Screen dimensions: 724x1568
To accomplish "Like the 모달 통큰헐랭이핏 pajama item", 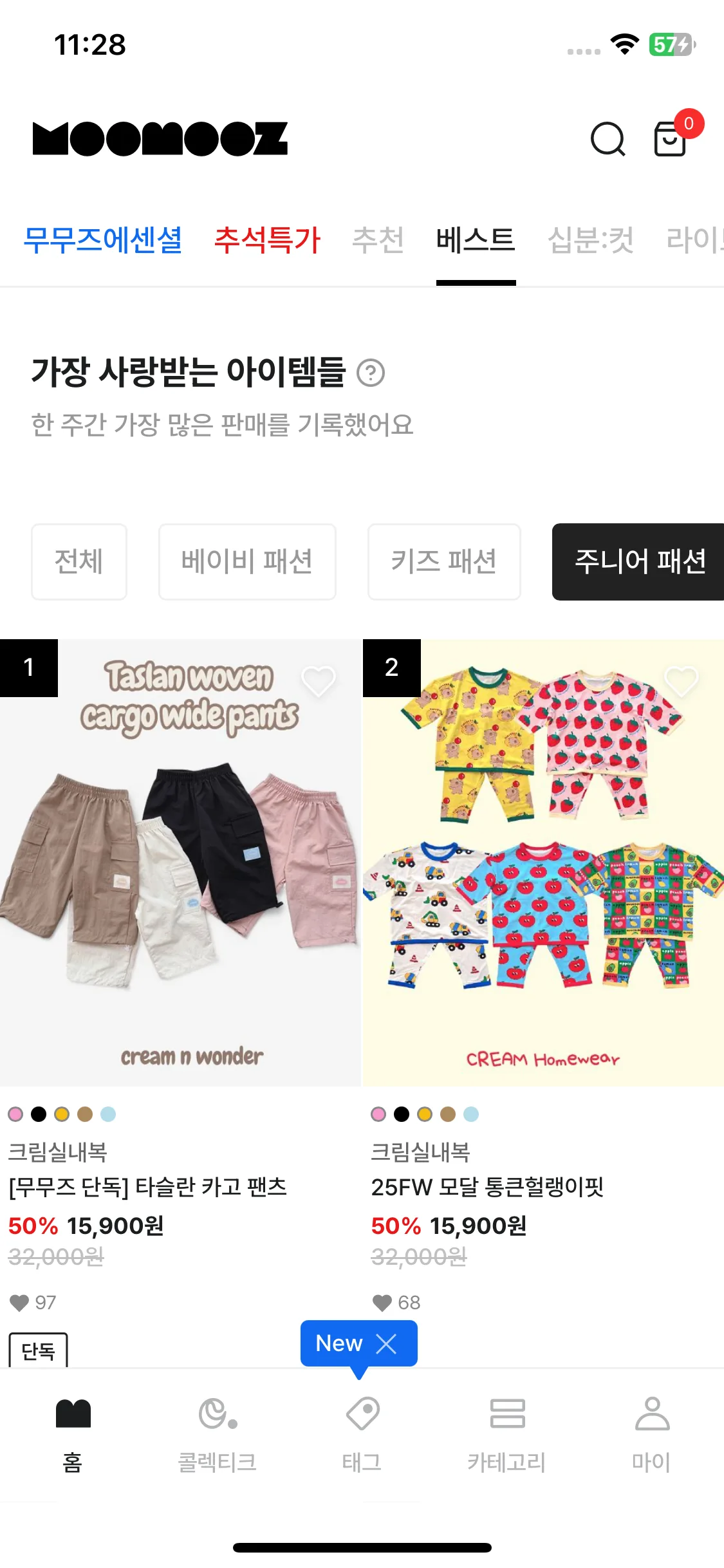I will click(682, 681).
